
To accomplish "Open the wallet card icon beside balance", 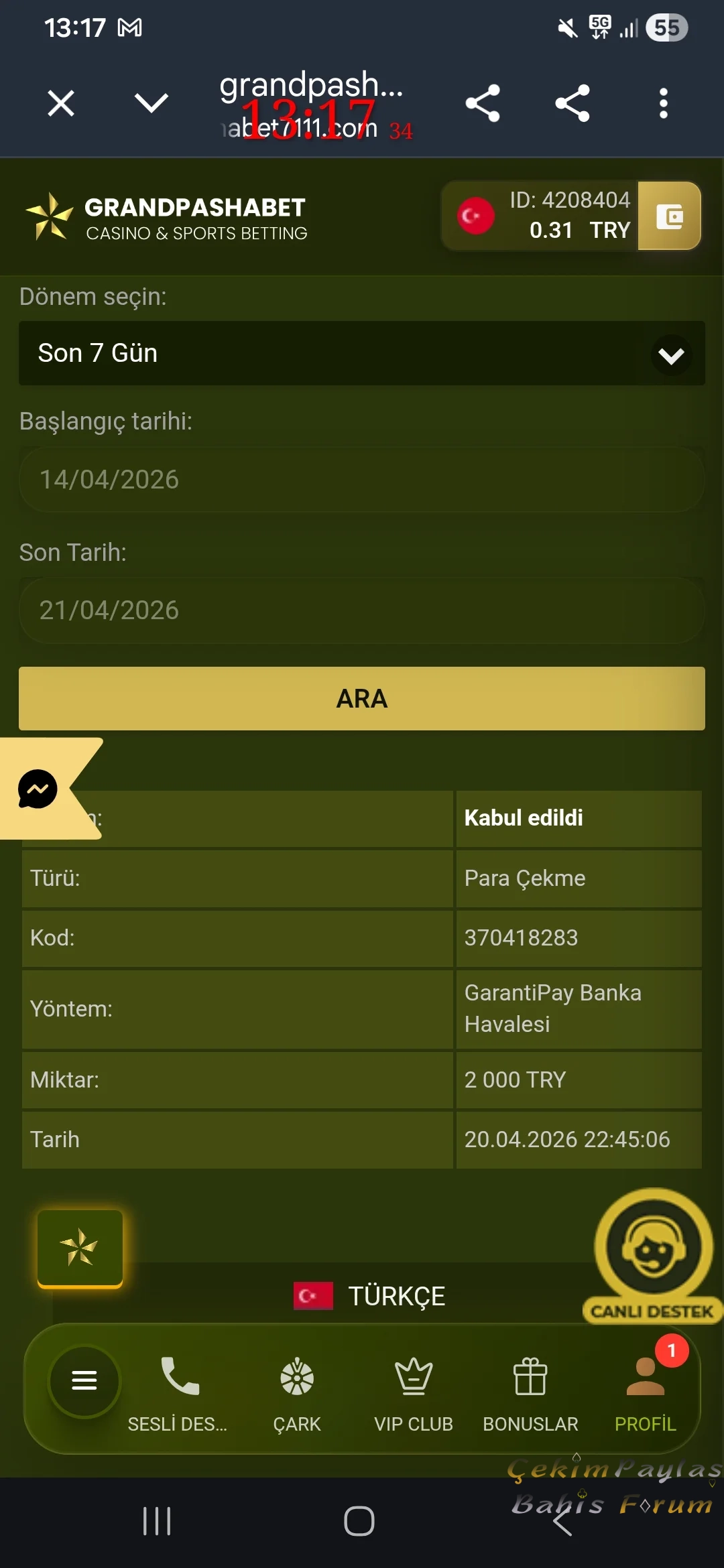I will (x=669, y=216).
